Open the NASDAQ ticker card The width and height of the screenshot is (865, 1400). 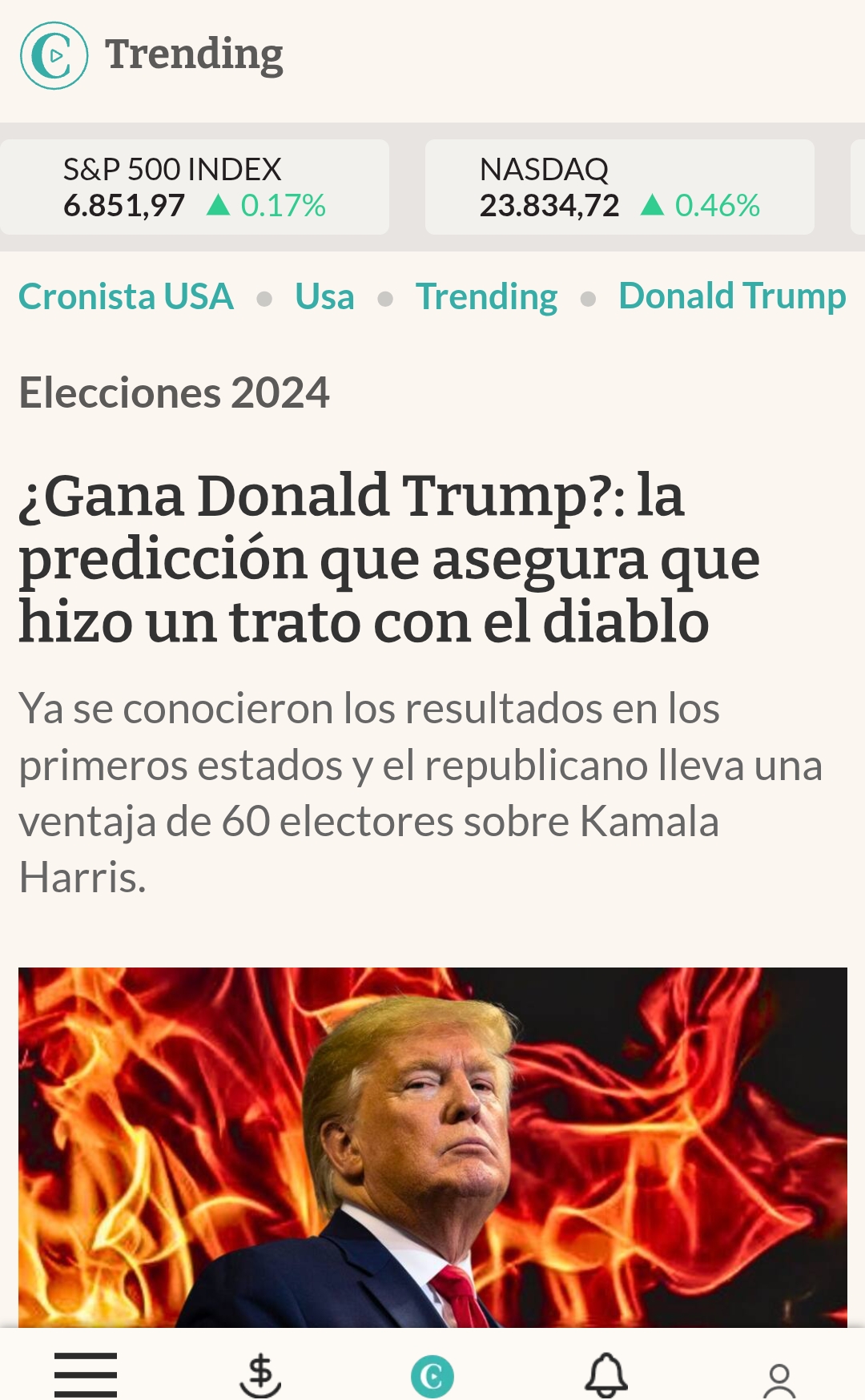pos(619,187)
